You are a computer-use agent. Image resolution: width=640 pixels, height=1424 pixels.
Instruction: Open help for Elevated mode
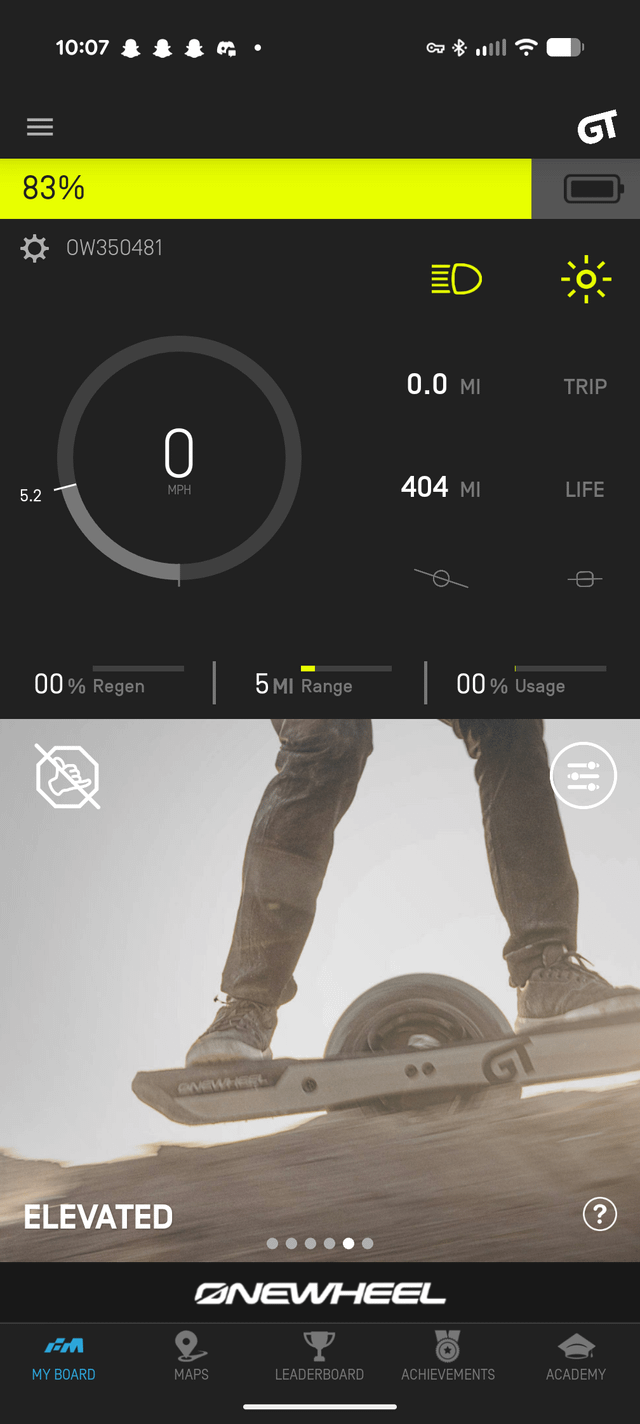598,1215
